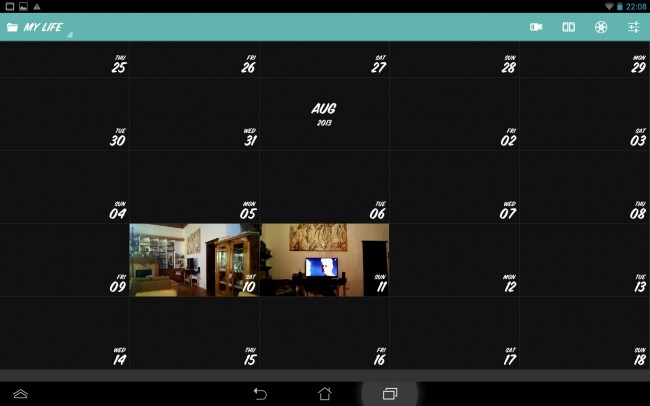Select Monday 05 day cell

[x=194, y=187]
